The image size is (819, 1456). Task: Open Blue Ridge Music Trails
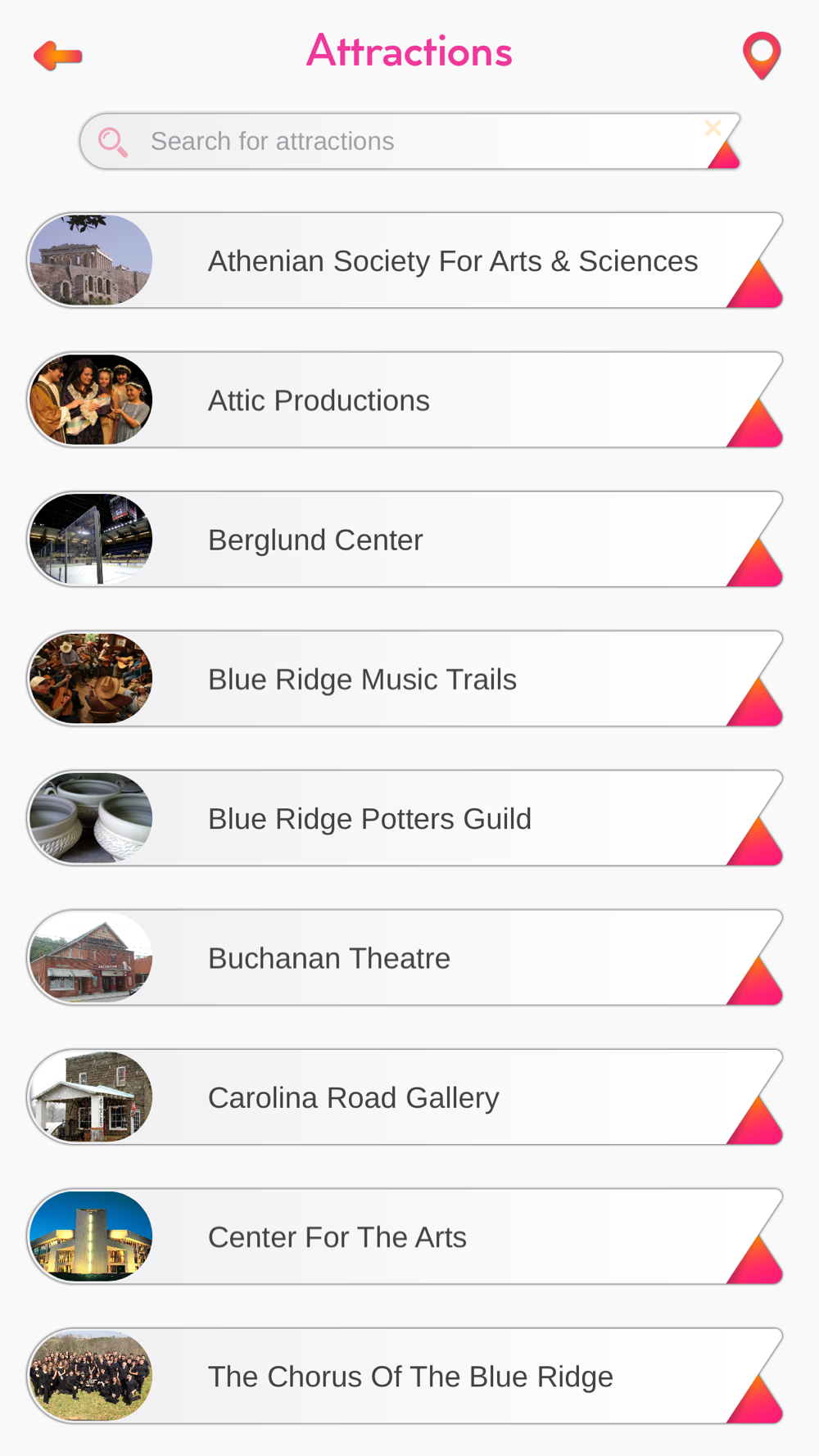[x=363, y=680]
